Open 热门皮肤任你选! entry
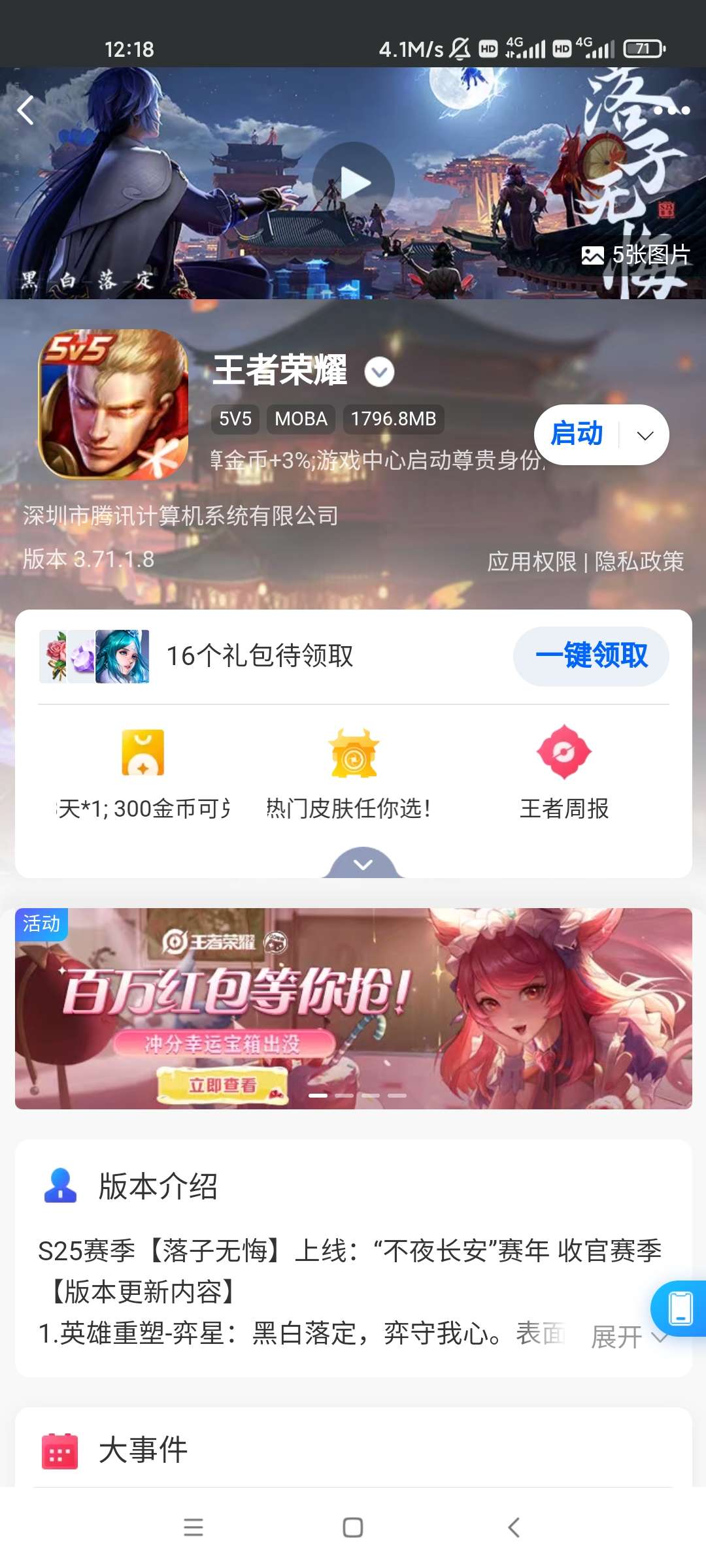The width and height of the screenshot is (706, 1568). [354, 774]
